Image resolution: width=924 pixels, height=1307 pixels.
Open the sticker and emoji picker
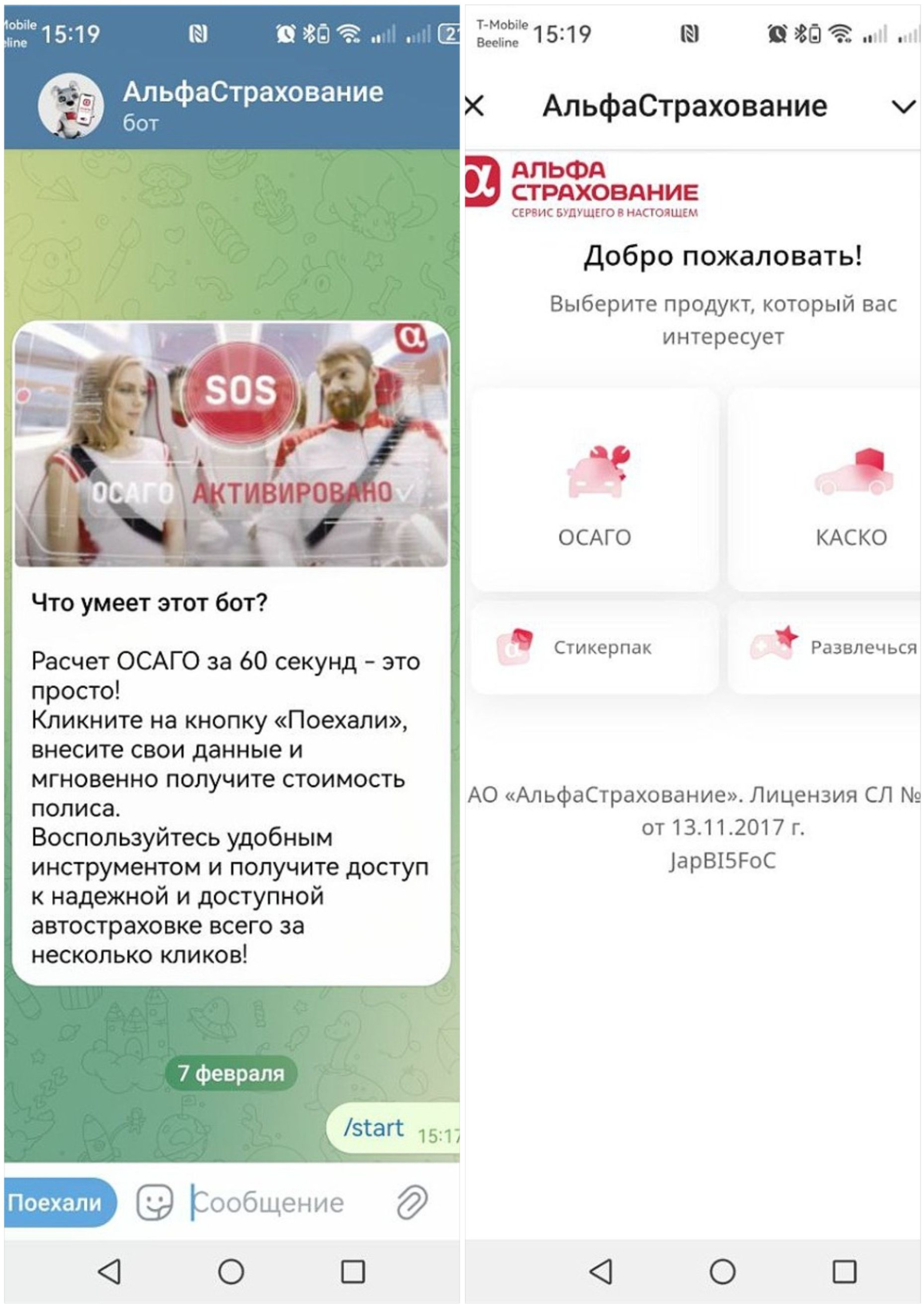(x=154, y=1202)
